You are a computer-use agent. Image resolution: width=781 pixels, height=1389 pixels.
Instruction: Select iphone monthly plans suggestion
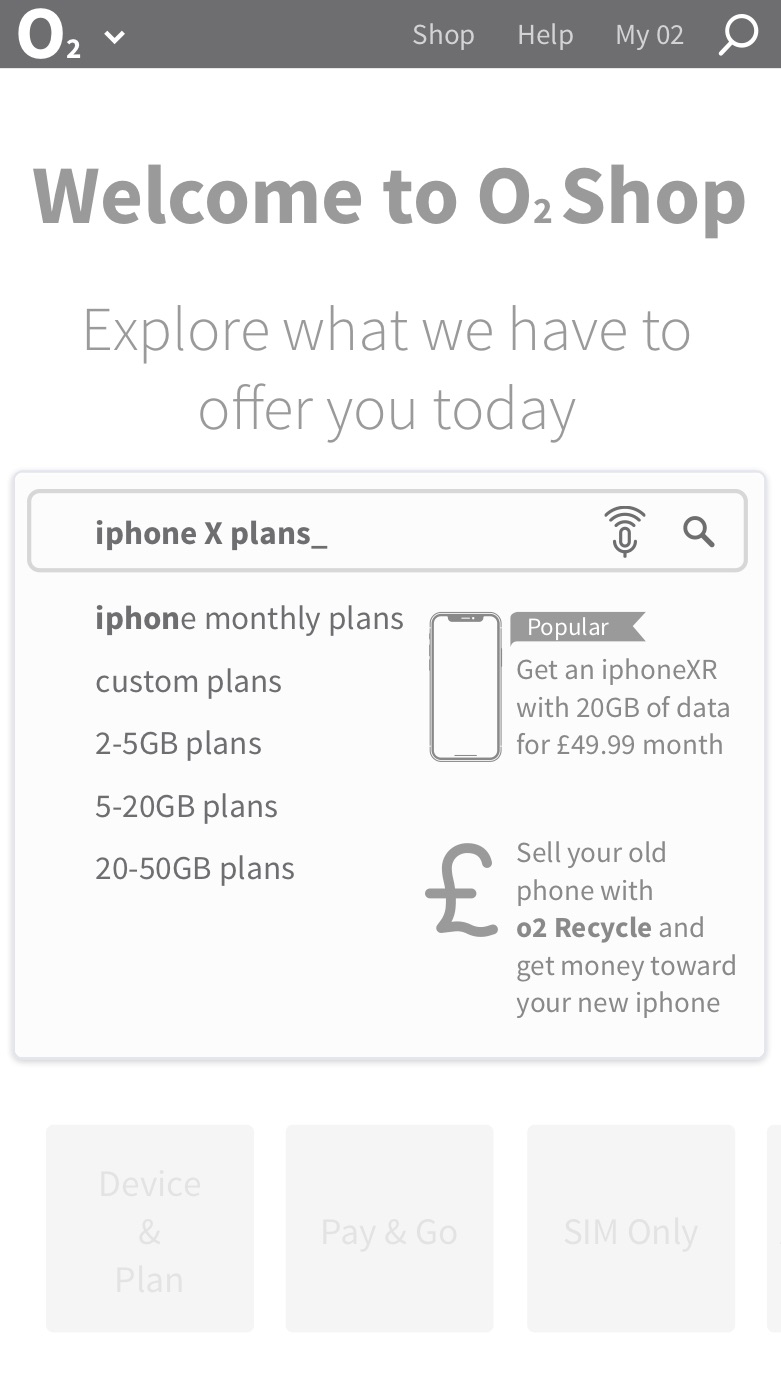(249, 618)
